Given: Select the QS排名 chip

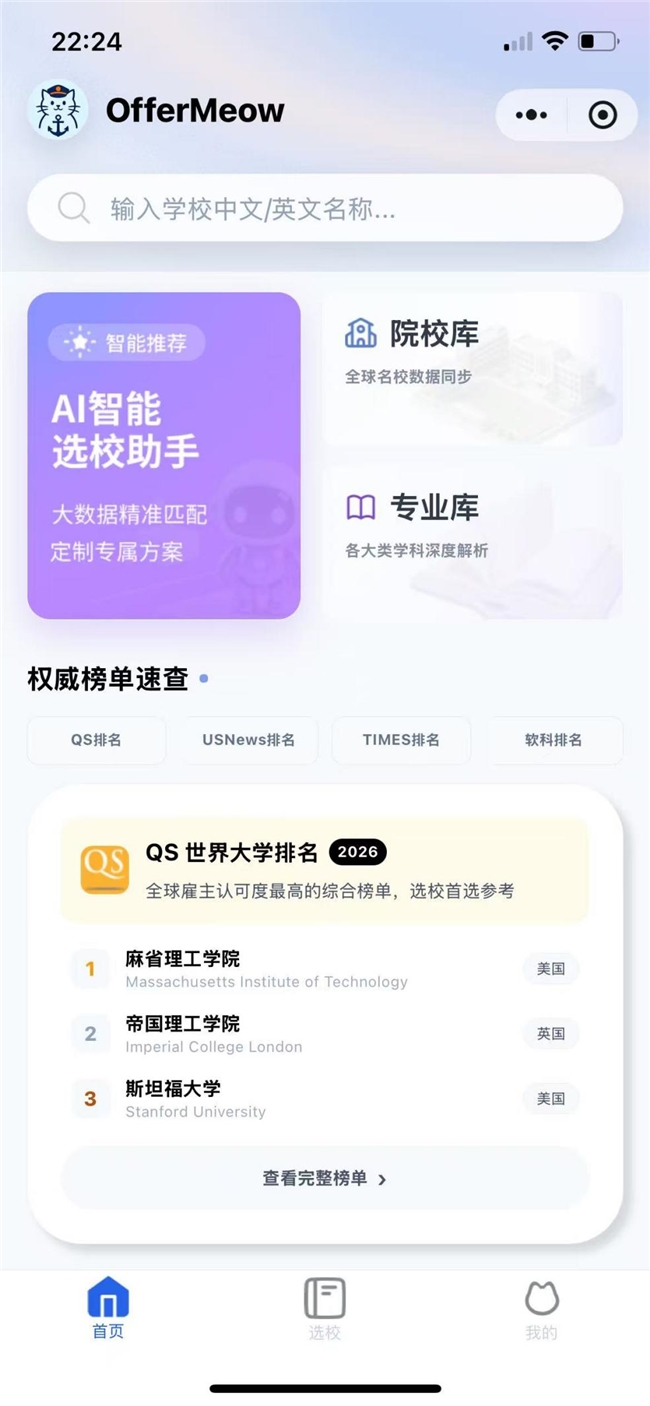Looking at the screenshot, I should pos(96,740).
